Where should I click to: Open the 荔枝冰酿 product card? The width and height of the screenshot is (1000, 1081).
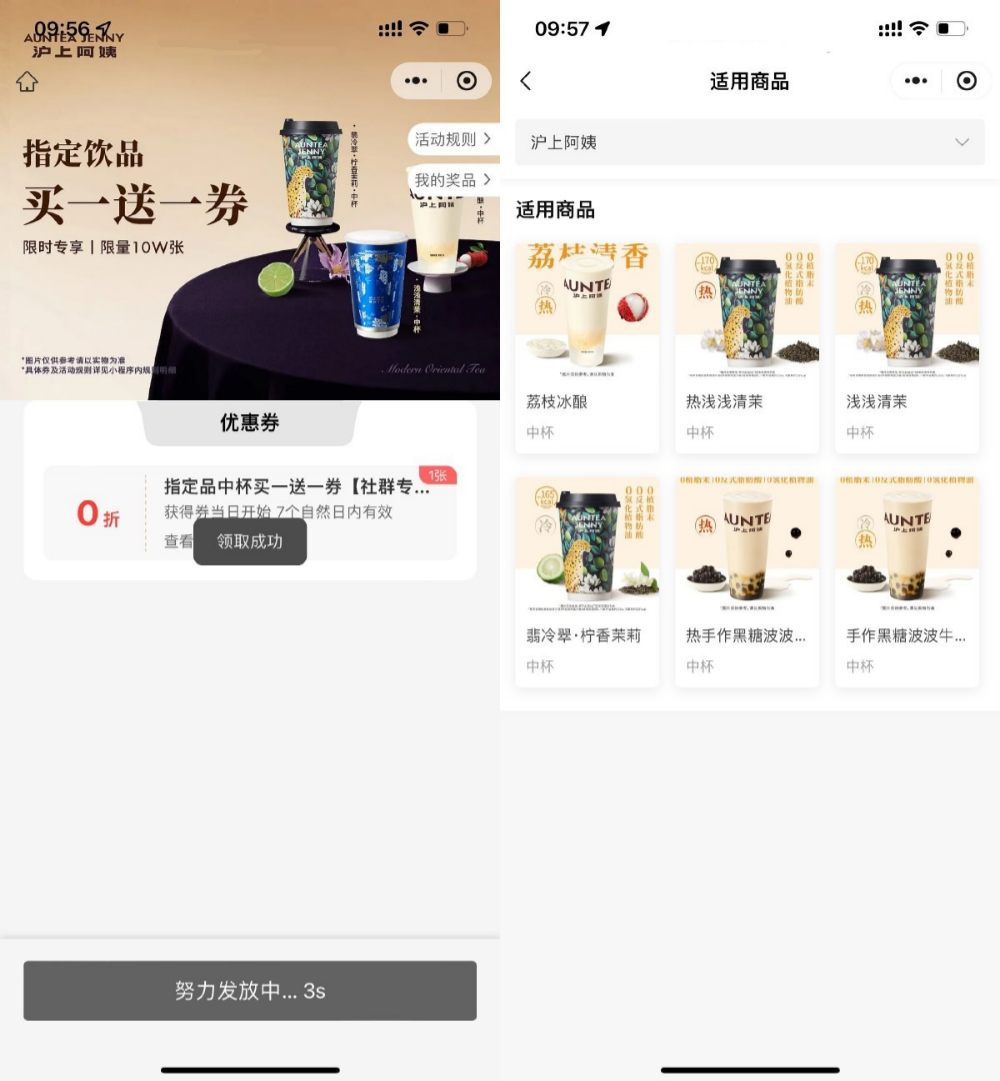point(587,347)
